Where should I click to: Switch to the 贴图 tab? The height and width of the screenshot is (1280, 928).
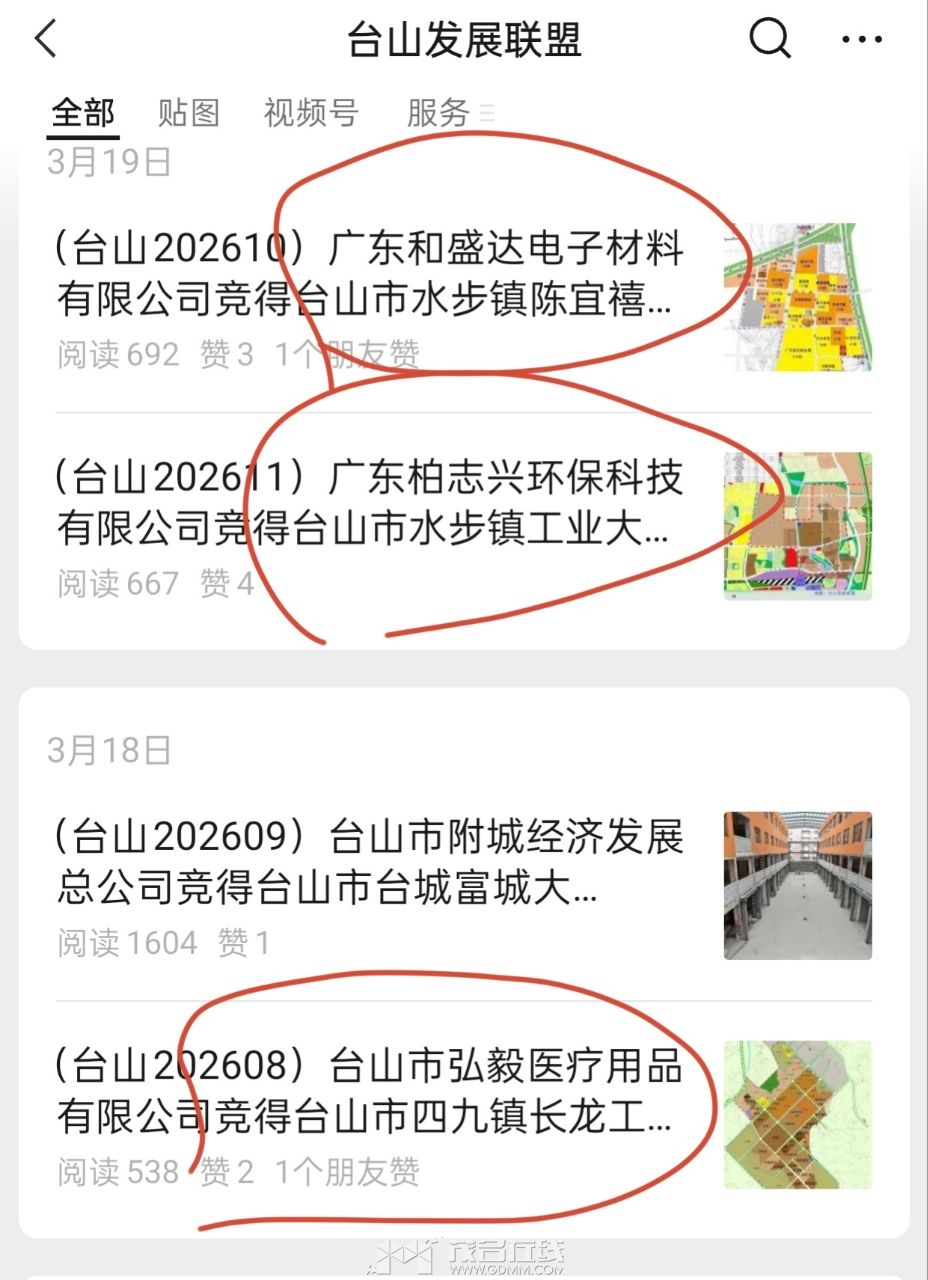point(188,113)
